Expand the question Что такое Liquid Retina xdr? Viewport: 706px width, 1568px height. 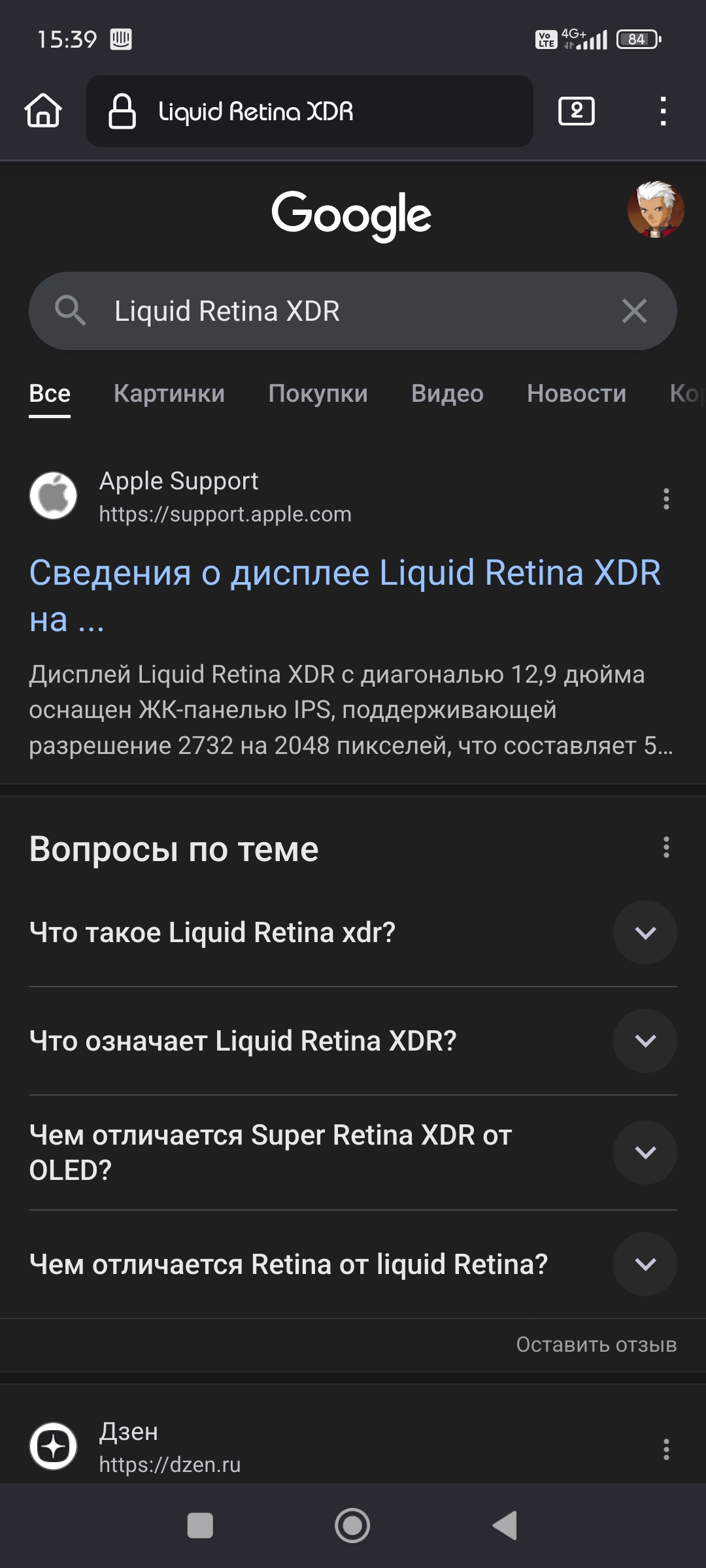coord(645,932)
